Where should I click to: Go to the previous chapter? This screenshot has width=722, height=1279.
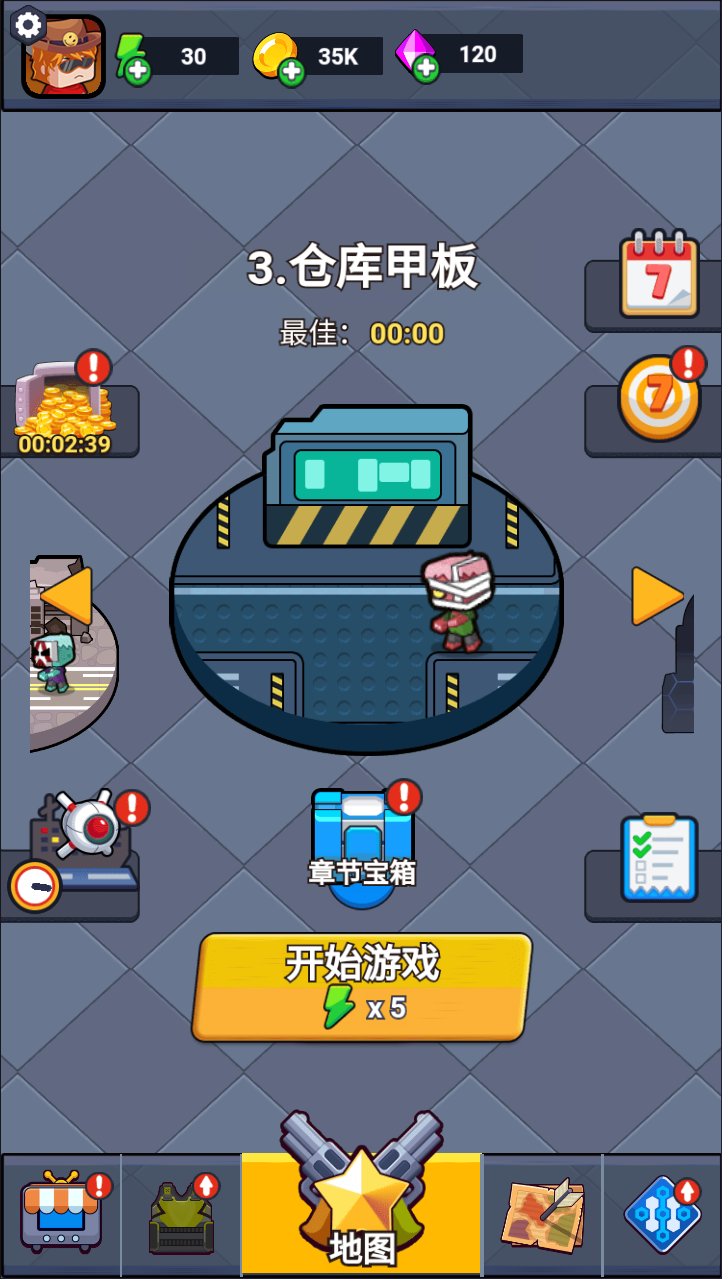point(67,596)
